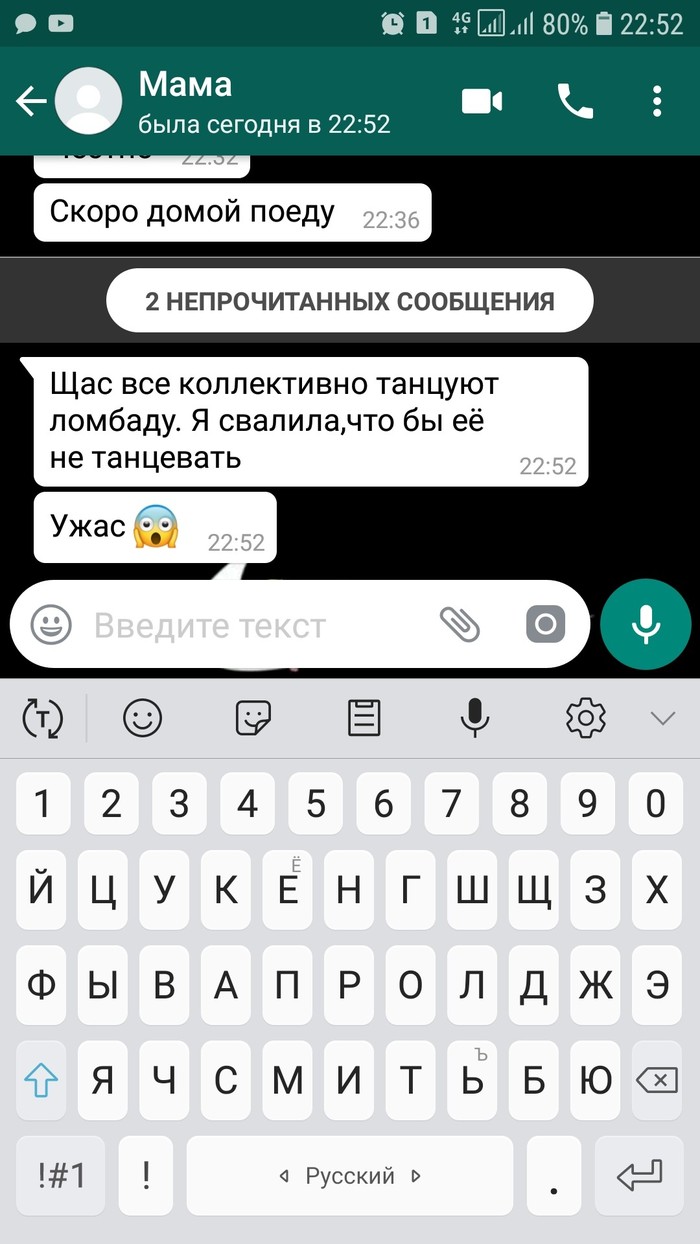Image resolution: width=700 pixels, height=1244 pixels.
Task: Record a voice message with the microphone
Action: point(646,626)
